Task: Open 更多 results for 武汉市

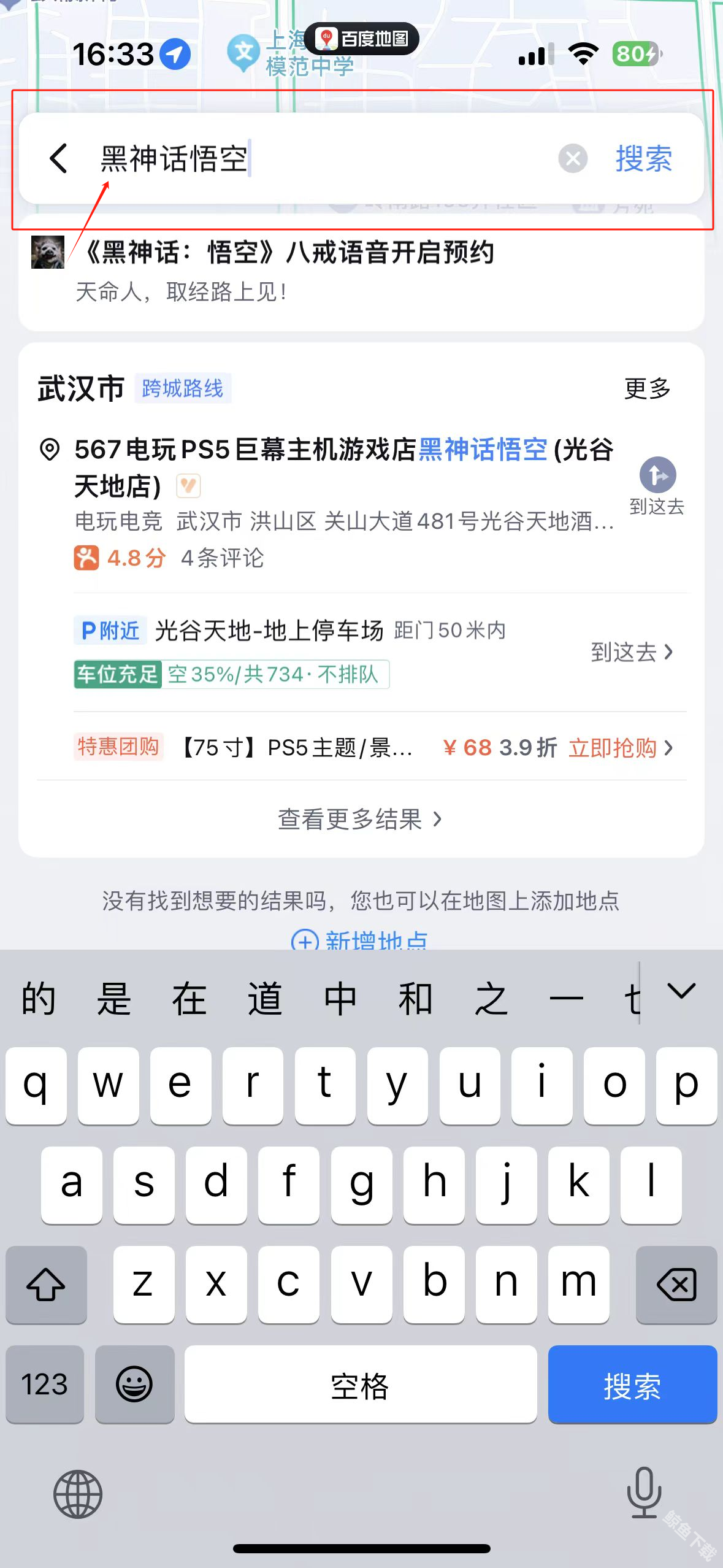Action: tap(647, 388)
